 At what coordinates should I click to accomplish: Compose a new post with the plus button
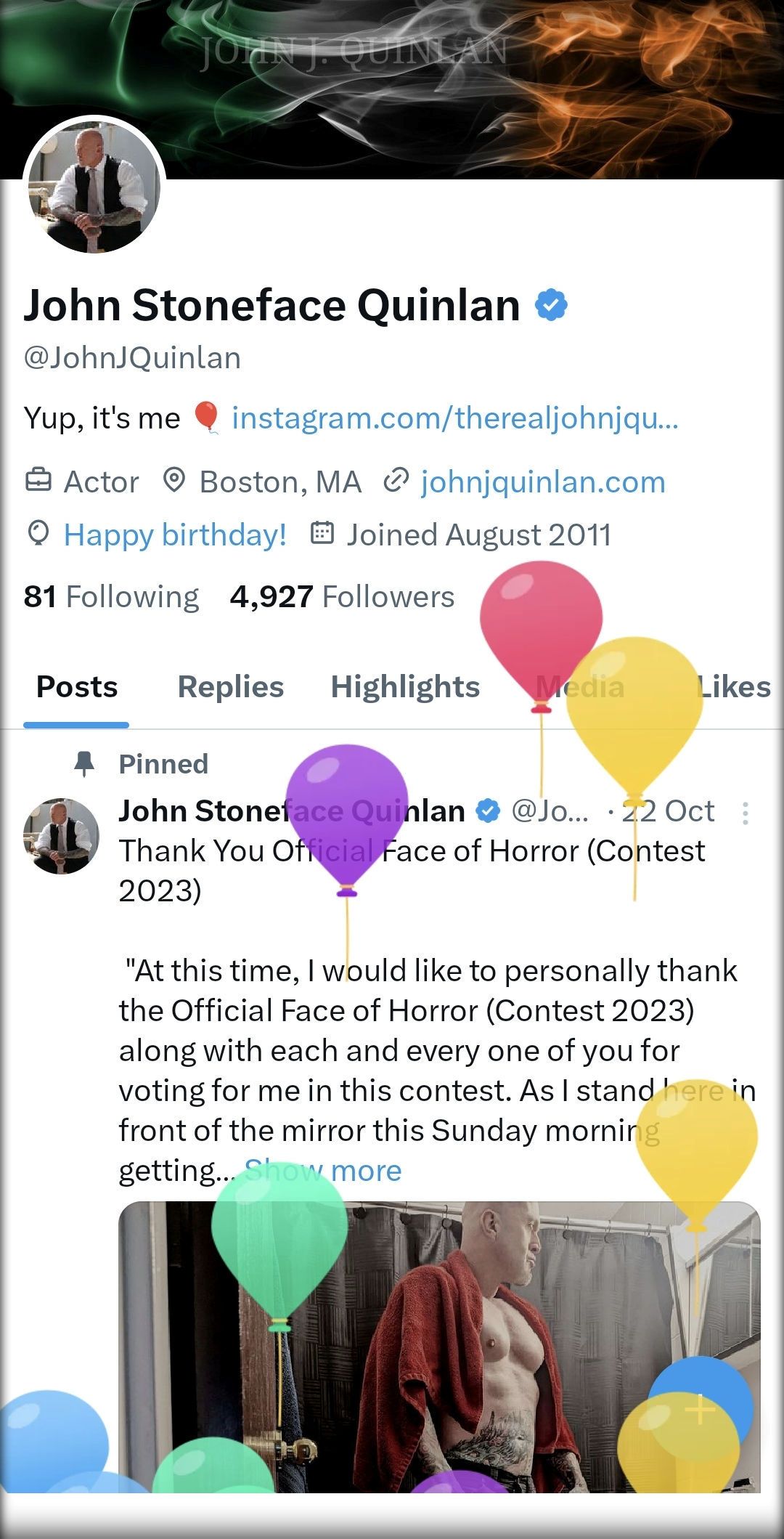(x=700, y=1409)
